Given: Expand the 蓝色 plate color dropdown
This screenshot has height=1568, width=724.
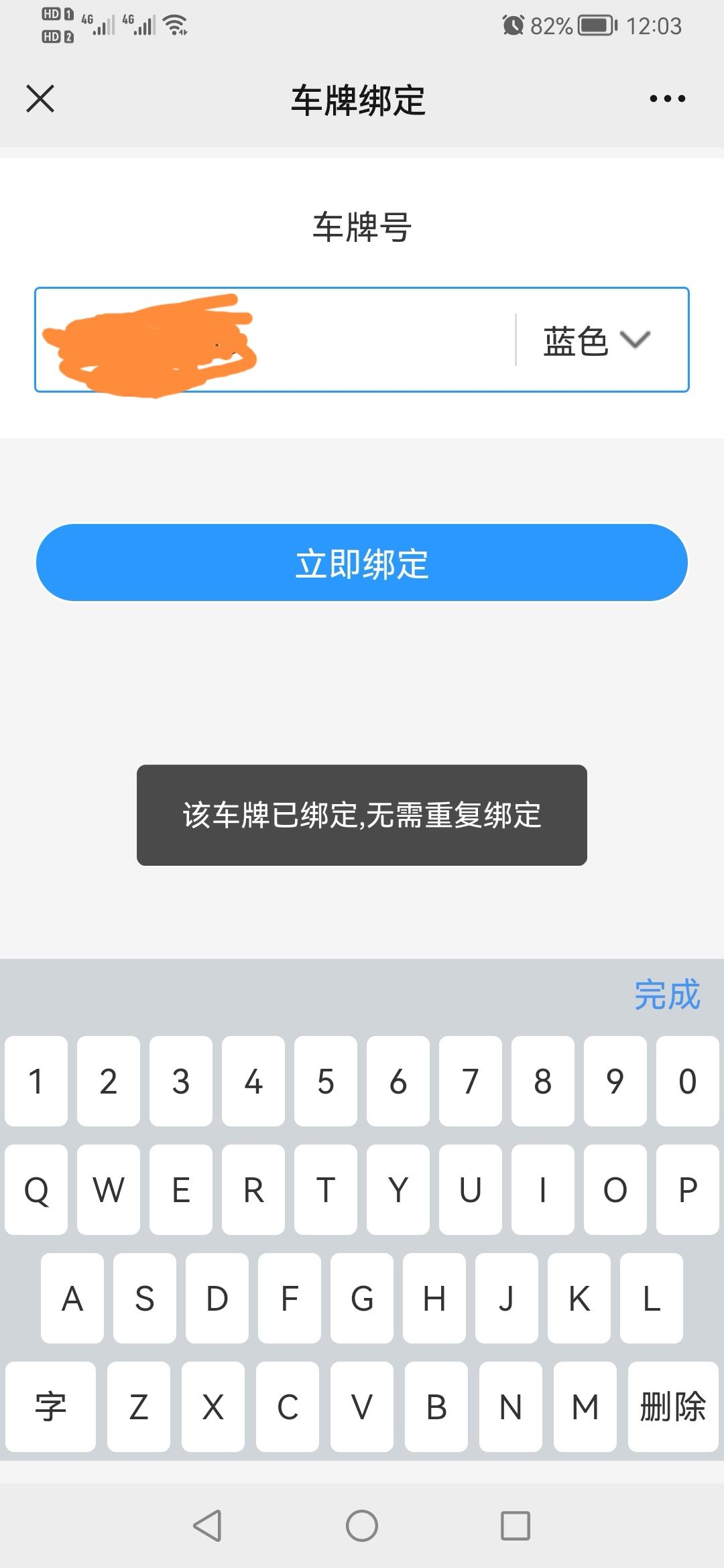Looking at the screenshot, I should [597, 340].
